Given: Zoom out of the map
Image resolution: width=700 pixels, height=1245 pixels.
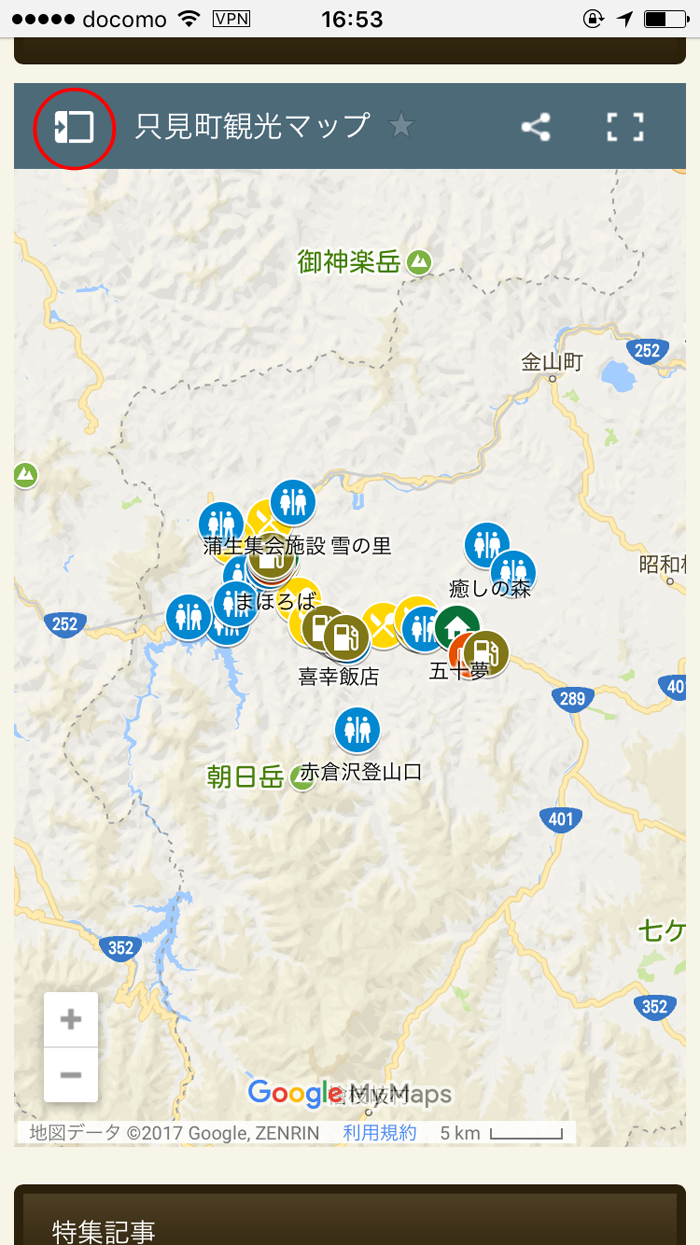Looking at the screenshot, I should coord(71,1075).
